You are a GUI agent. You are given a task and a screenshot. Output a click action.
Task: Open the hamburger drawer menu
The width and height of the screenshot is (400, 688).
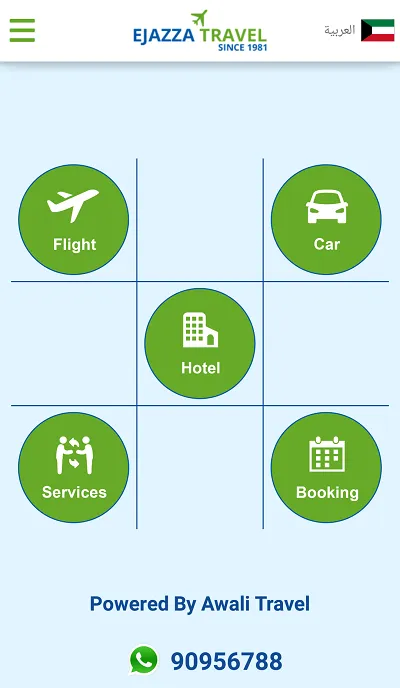tap(22, 30)
